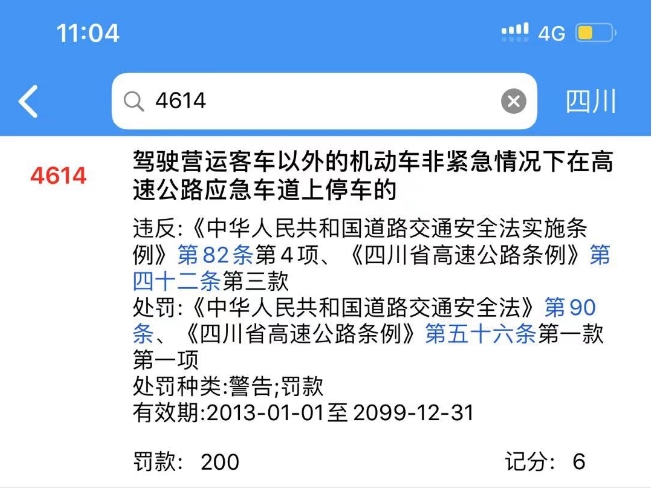The height and width of the screenshot is (500, 654).
Task: Open the 第四十二条 link
Action: 176,281
